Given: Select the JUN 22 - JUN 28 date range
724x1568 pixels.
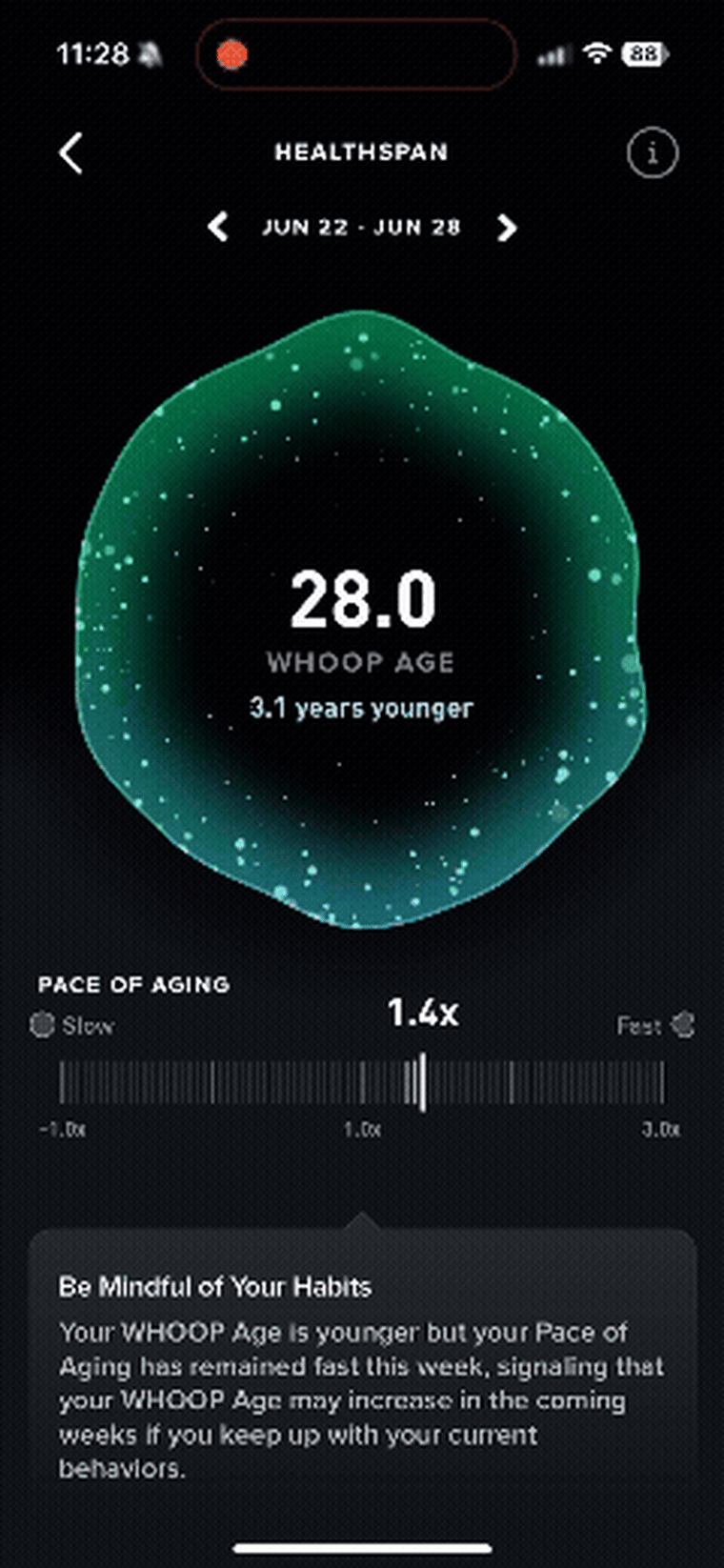Looking at the screenshot, I should [362, 227].
